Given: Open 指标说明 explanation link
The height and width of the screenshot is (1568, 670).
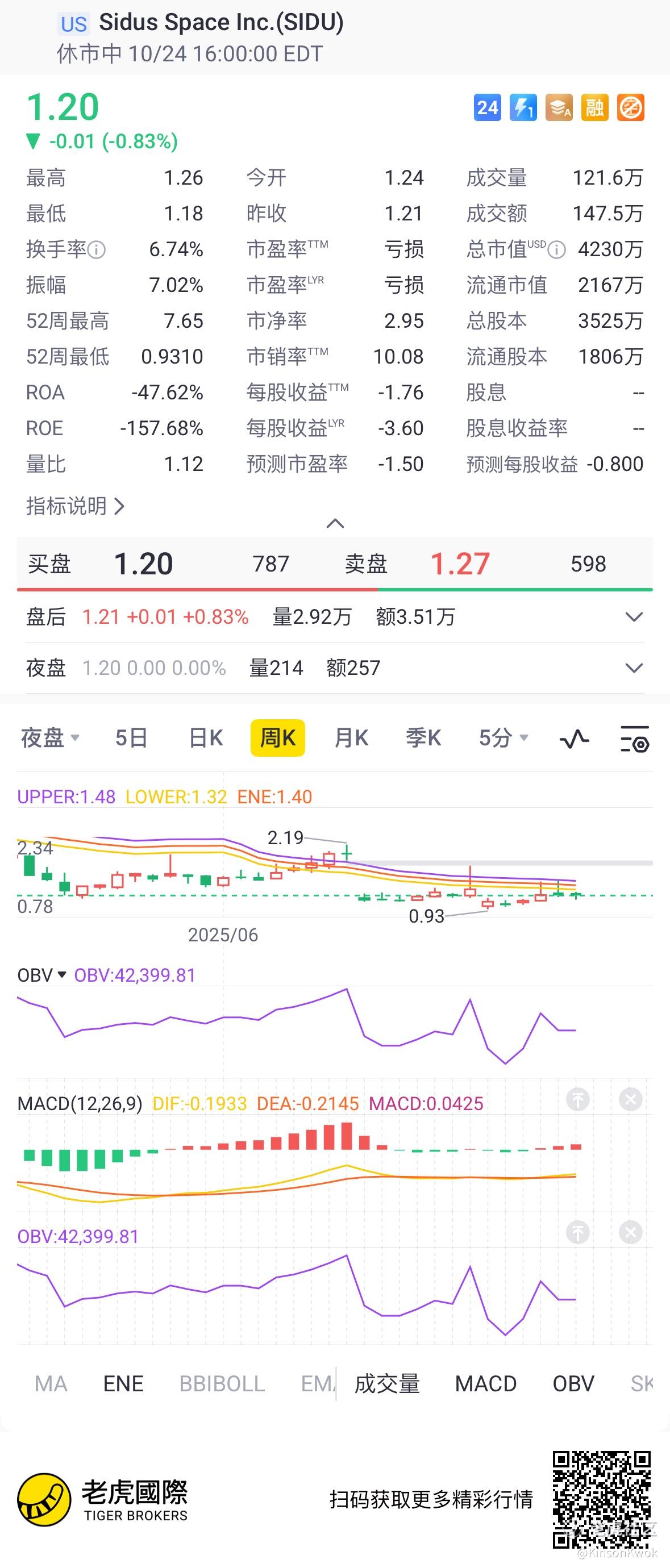Looking at the screenshot, I should tap(76, 506).
